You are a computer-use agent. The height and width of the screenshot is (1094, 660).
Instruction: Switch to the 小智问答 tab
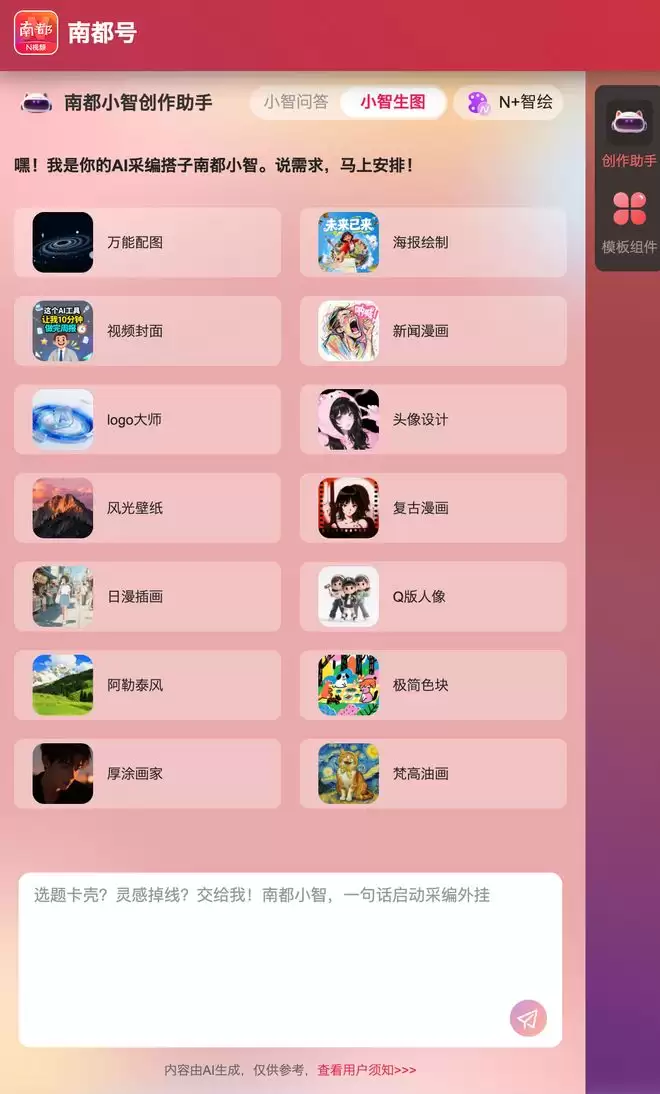296,102
